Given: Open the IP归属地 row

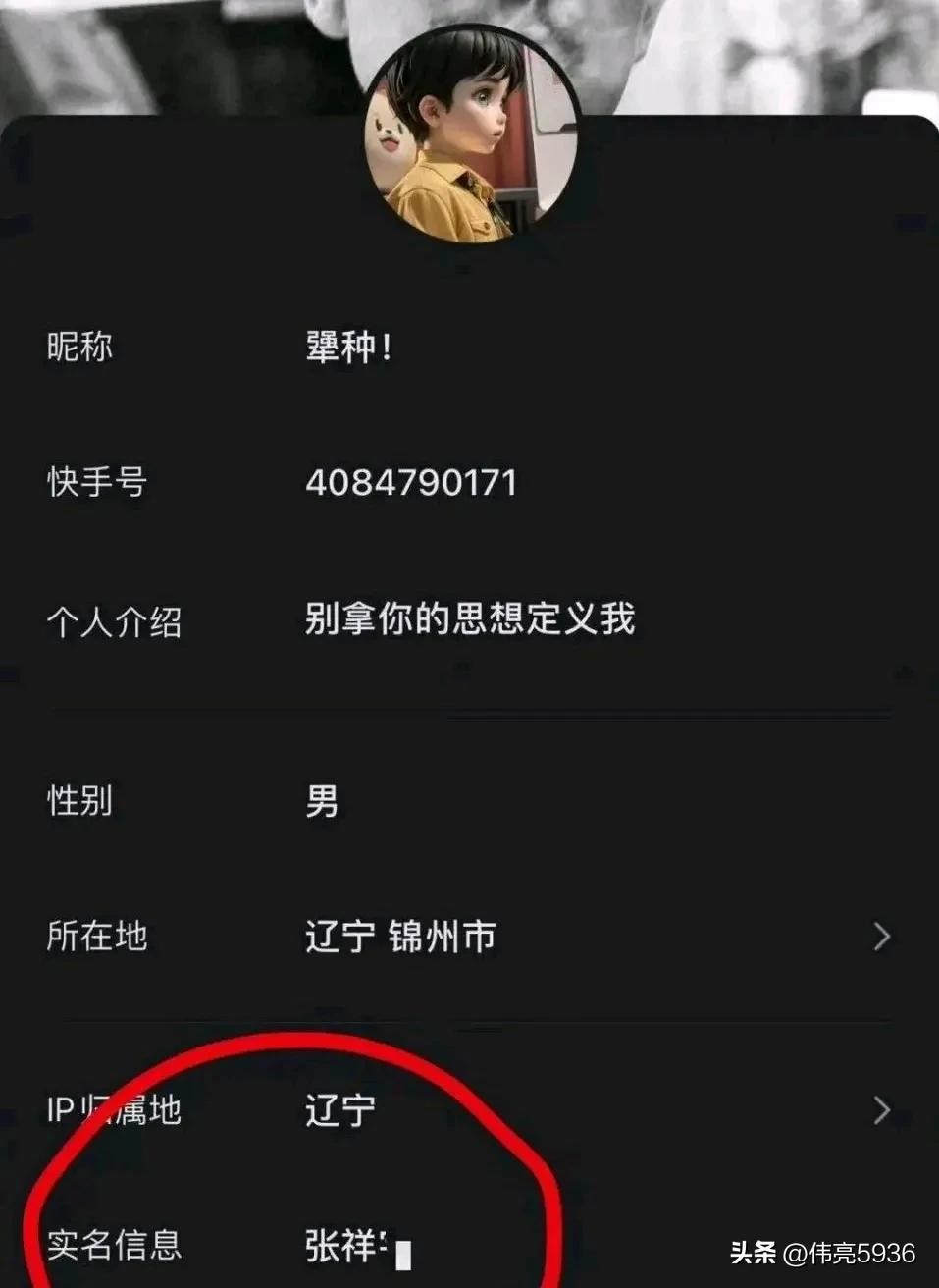Looking at the screenshot, I should pyautogui.click(x=469, y=1110).
